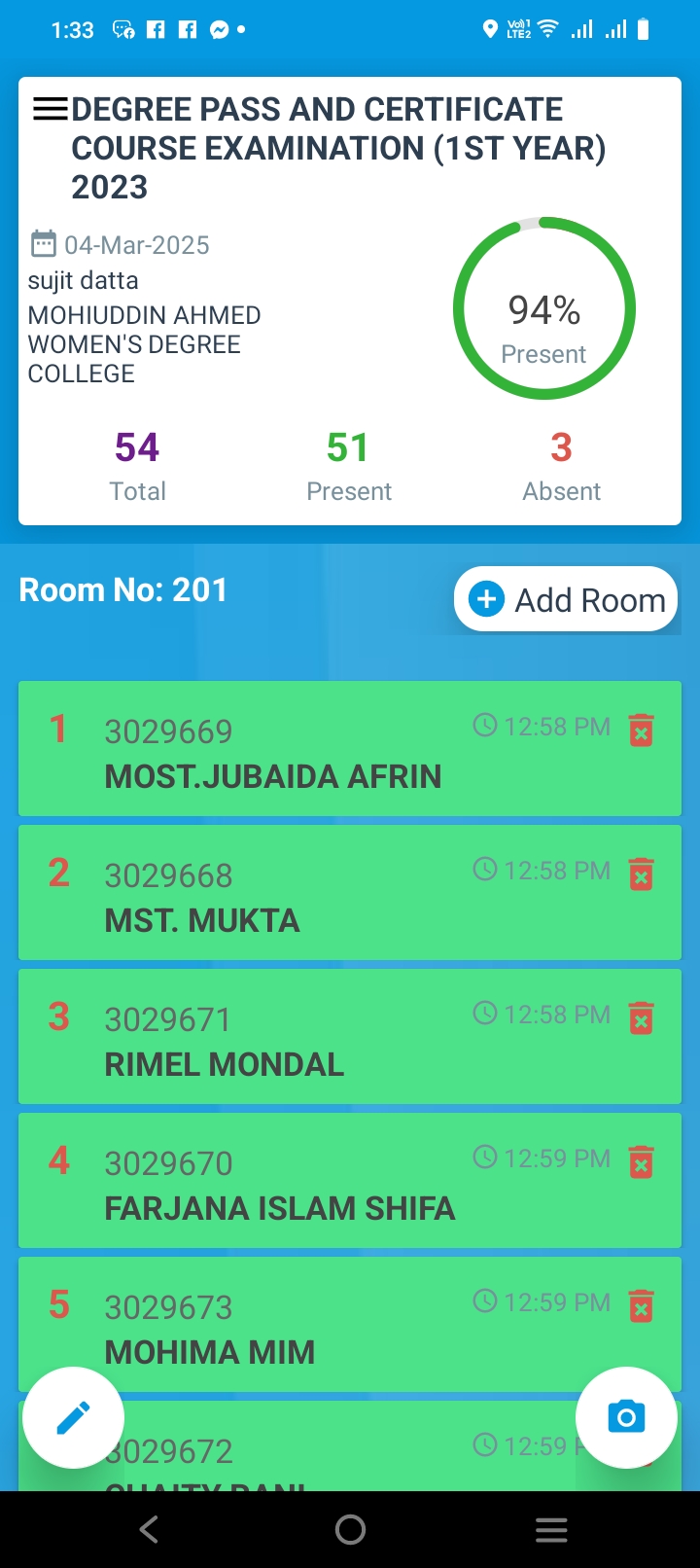Open the camera floating button
The width and height of the screenshot is (700, 1568).
click(626, 1417)
